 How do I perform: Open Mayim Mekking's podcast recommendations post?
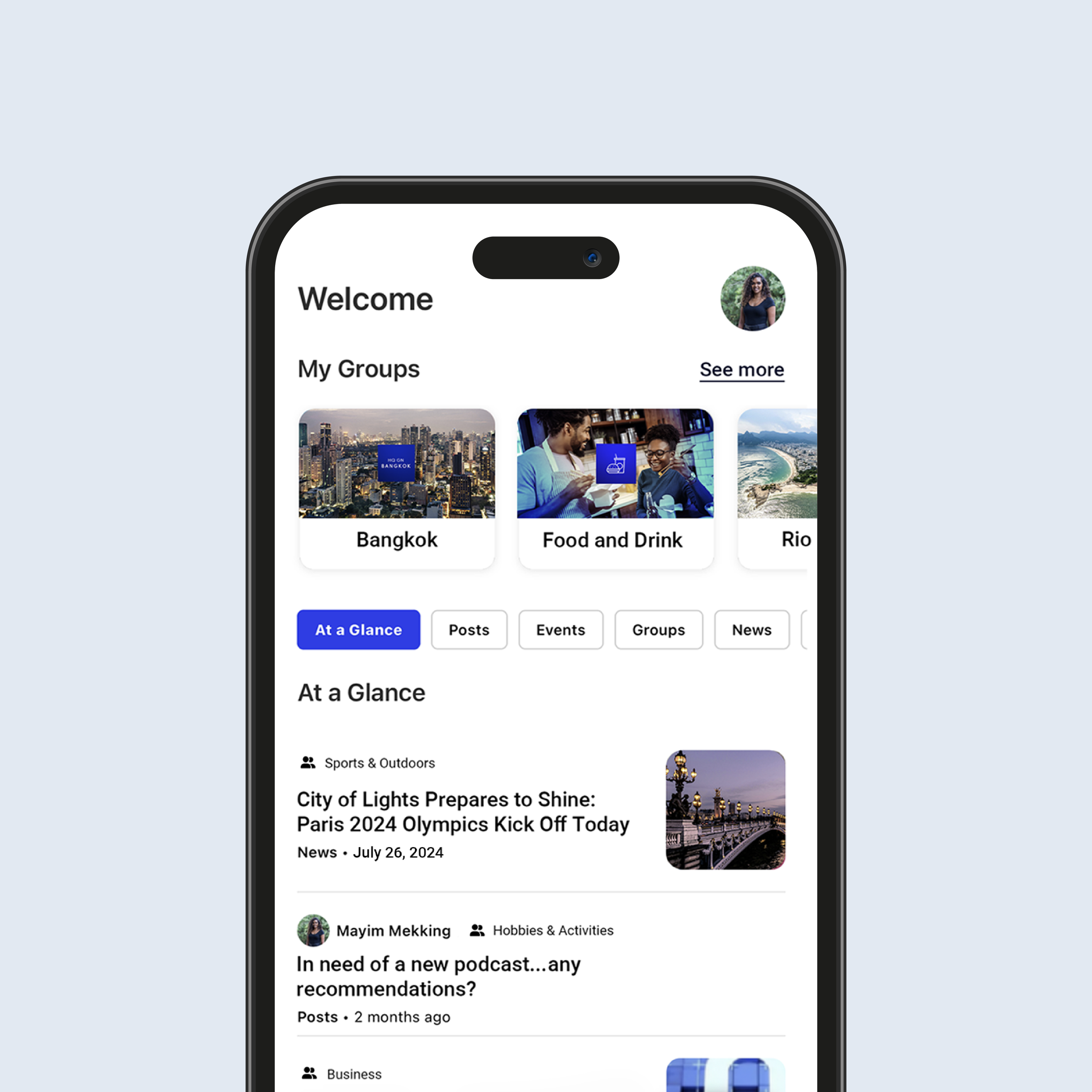[541, 970]
